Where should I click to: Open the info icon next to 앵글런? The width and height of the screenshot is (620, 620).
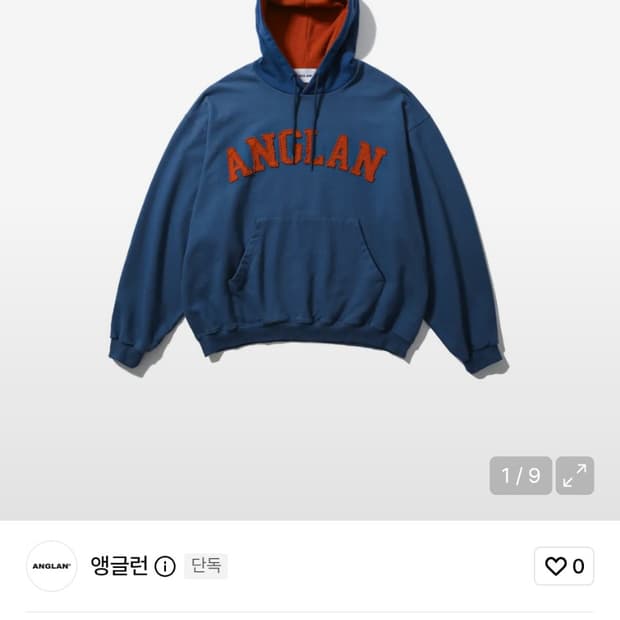point(165,566)
